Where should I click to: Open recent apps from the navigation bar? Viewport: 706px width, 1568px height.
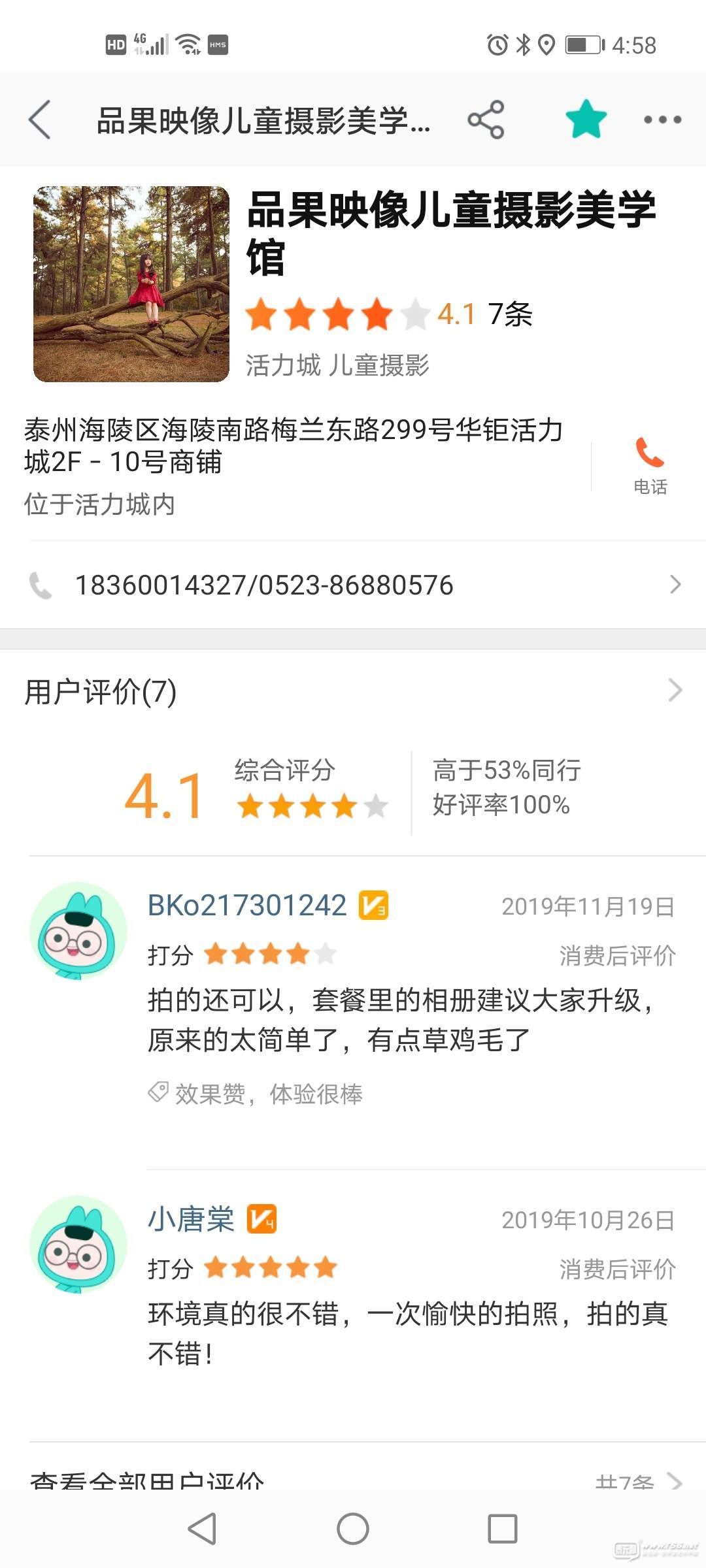[x=503, y=1529]
